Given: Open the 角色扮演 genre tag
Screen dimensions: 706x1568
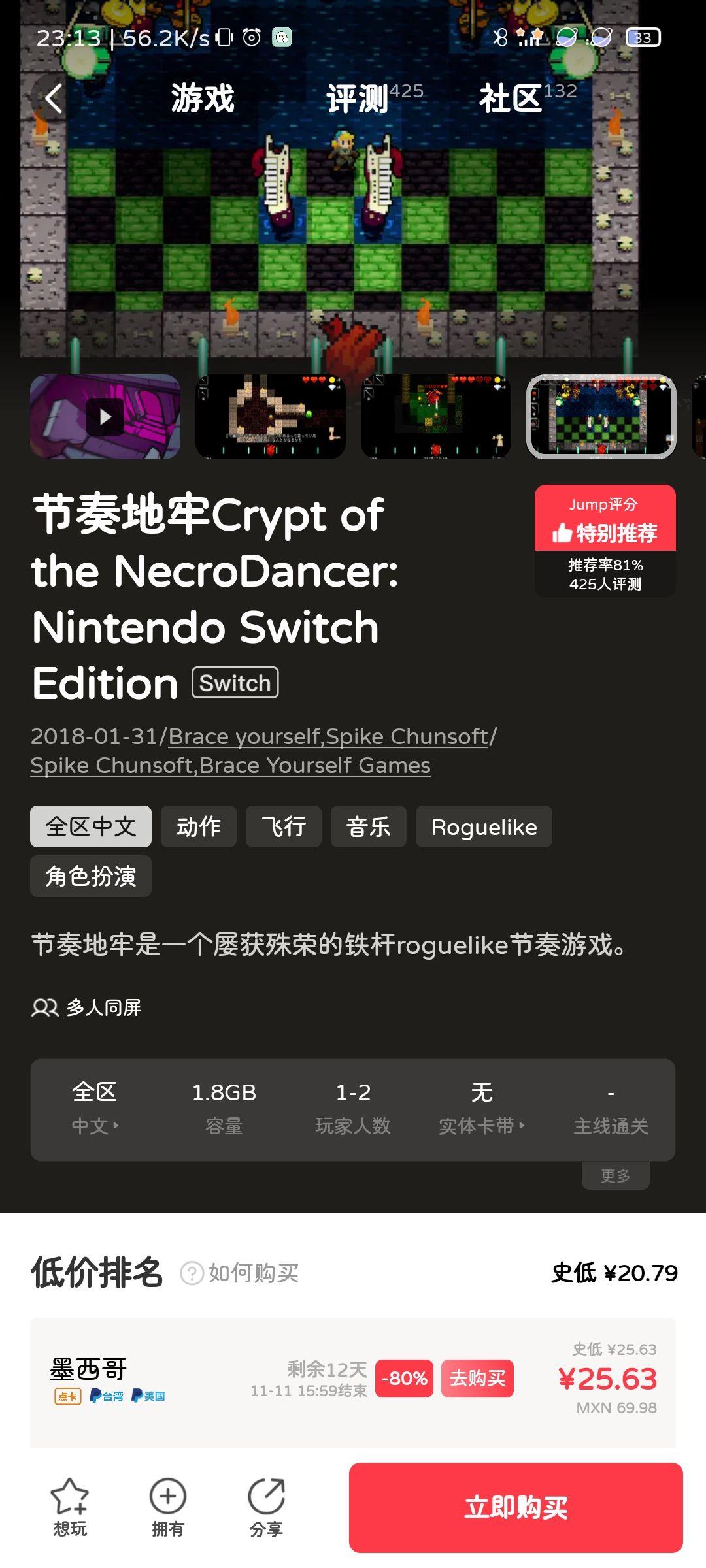Looking at the screenshot, I should click(91, 876).
